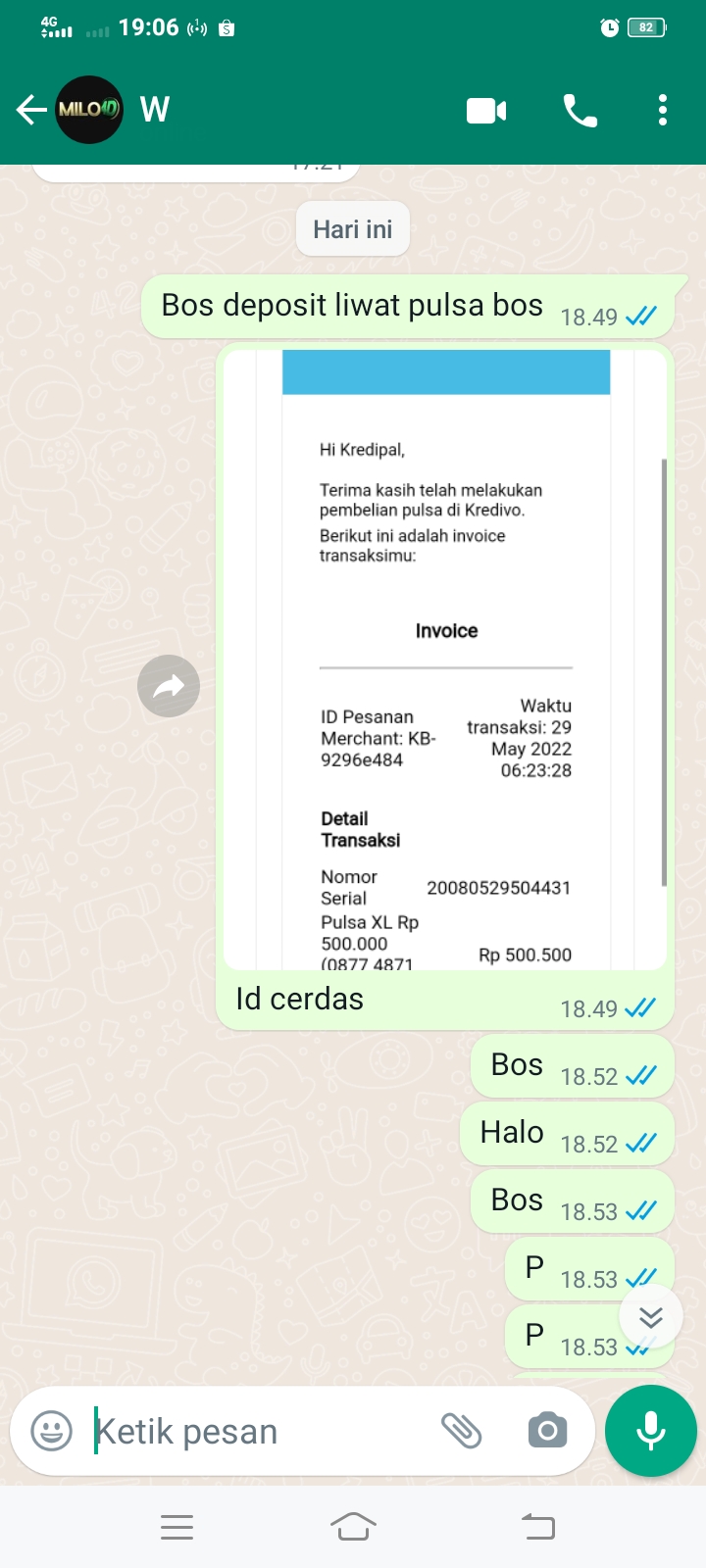The height and width of the screenshot is (1568, 706).
Task: Start a video call with W
Action: tap(486, 111)
